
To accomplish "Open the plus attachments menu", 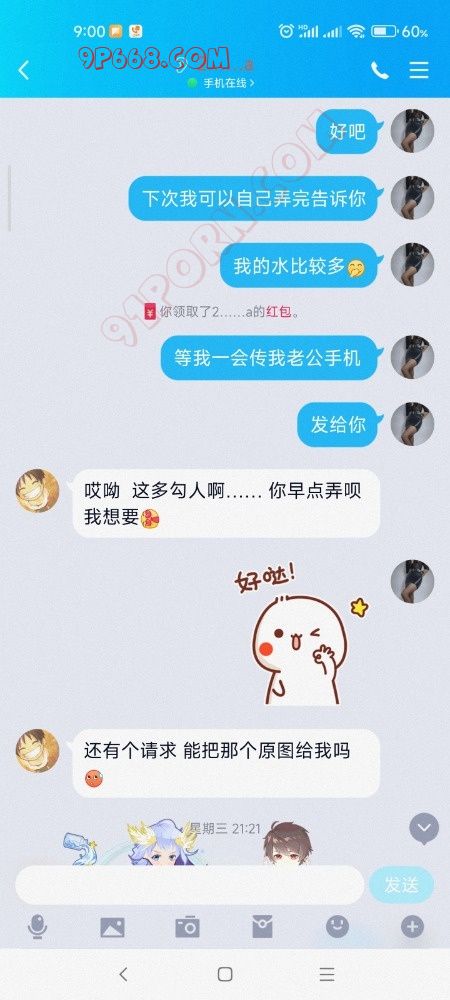I will pyautogui.click(x=412, y=927).
